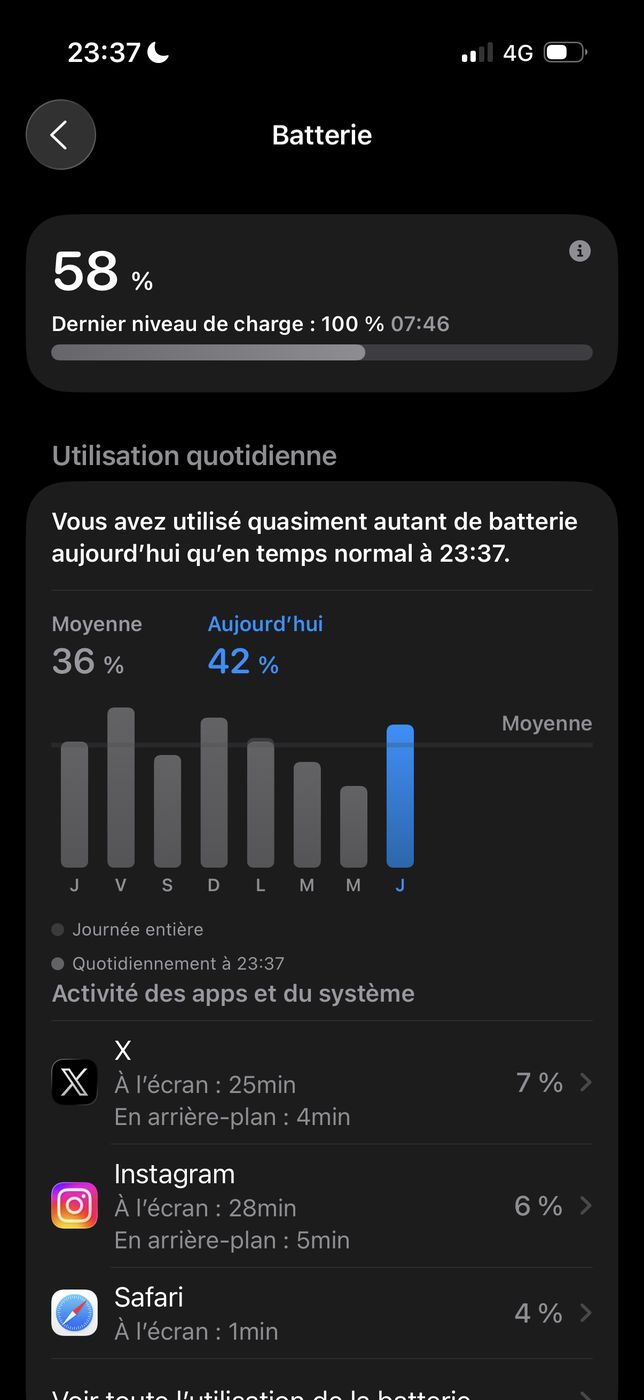
Task: Open X battery usage details
Action: [x=322, y=1083]
